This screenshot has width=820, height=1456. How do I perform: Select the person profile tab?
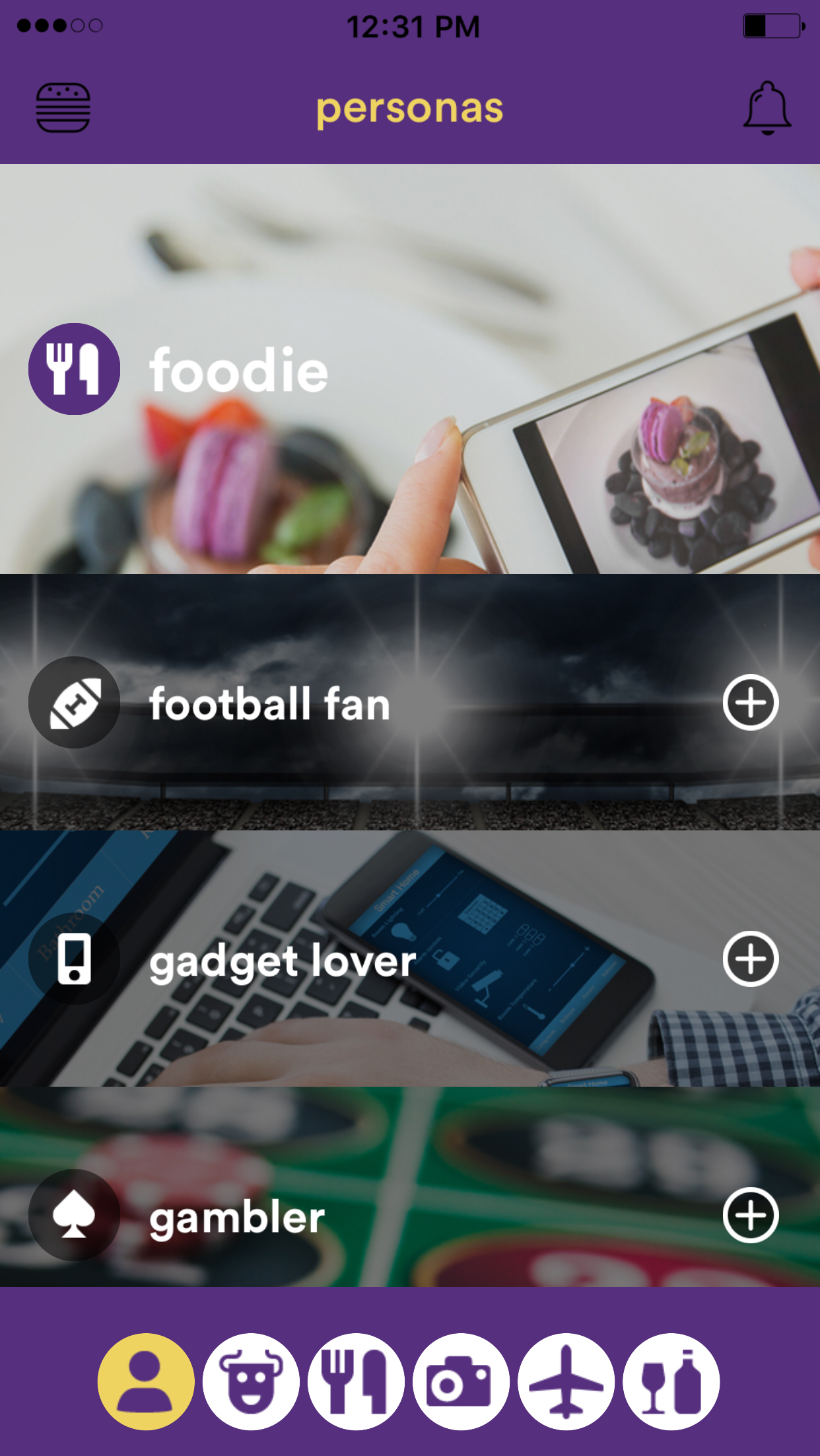click(x=146, y=1381)
